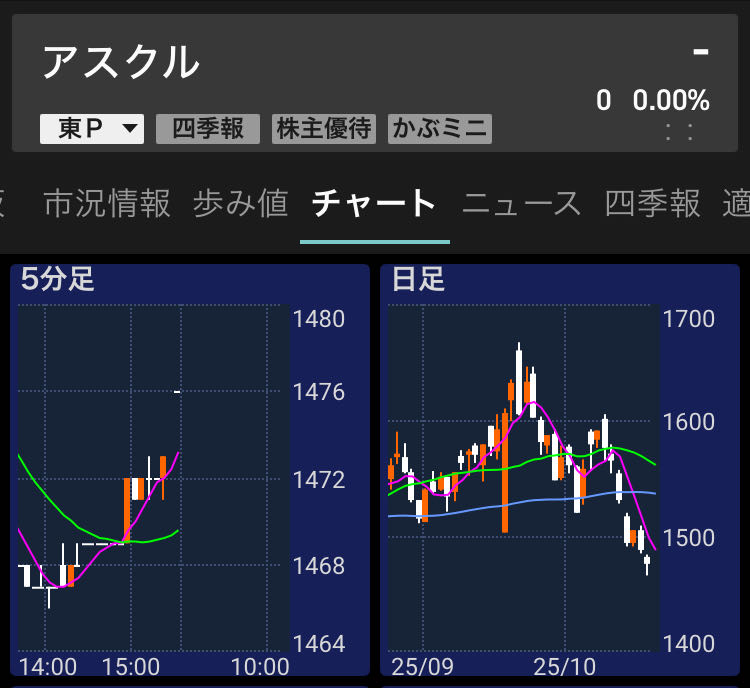Select the かぶミニ button

[x=440, y=129]
